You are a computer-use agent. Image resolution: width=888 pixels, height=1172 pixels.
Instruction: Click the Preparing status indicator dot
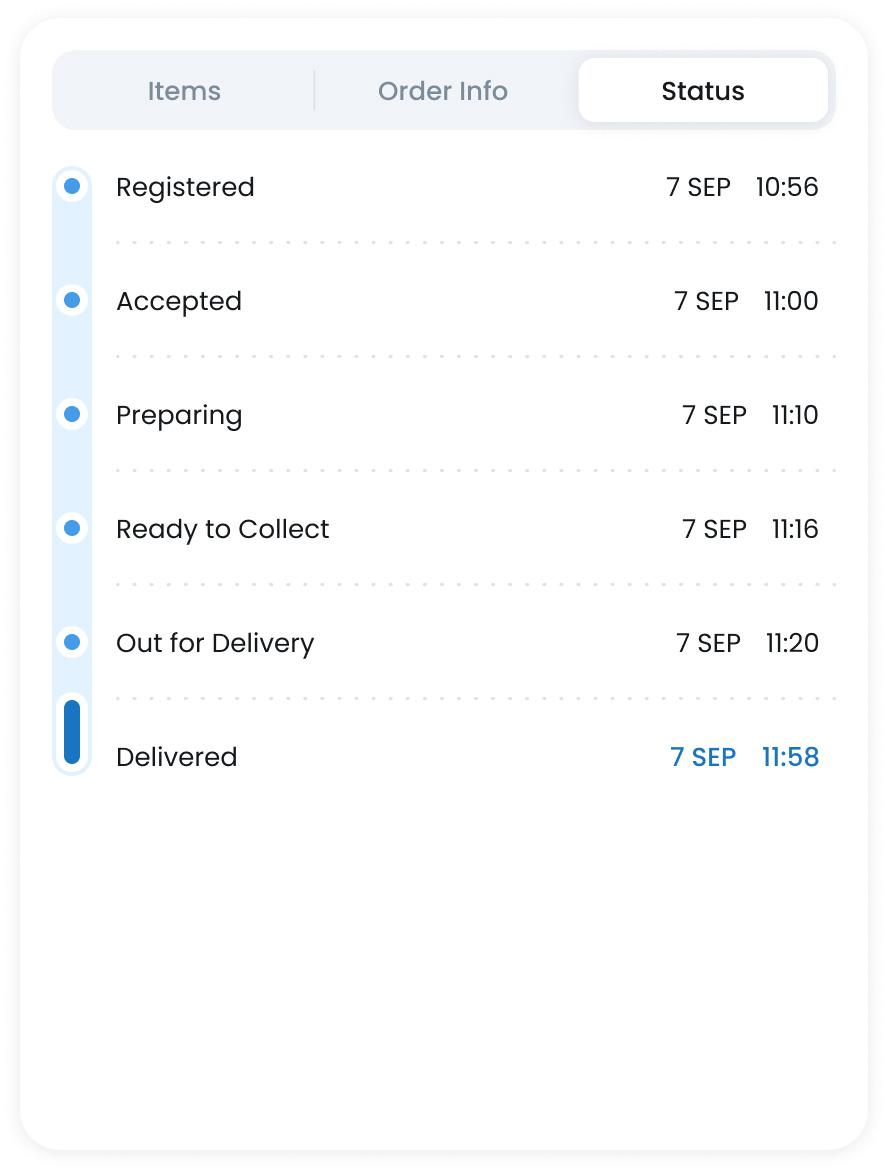pyautogui.click(x=71, y=414)
